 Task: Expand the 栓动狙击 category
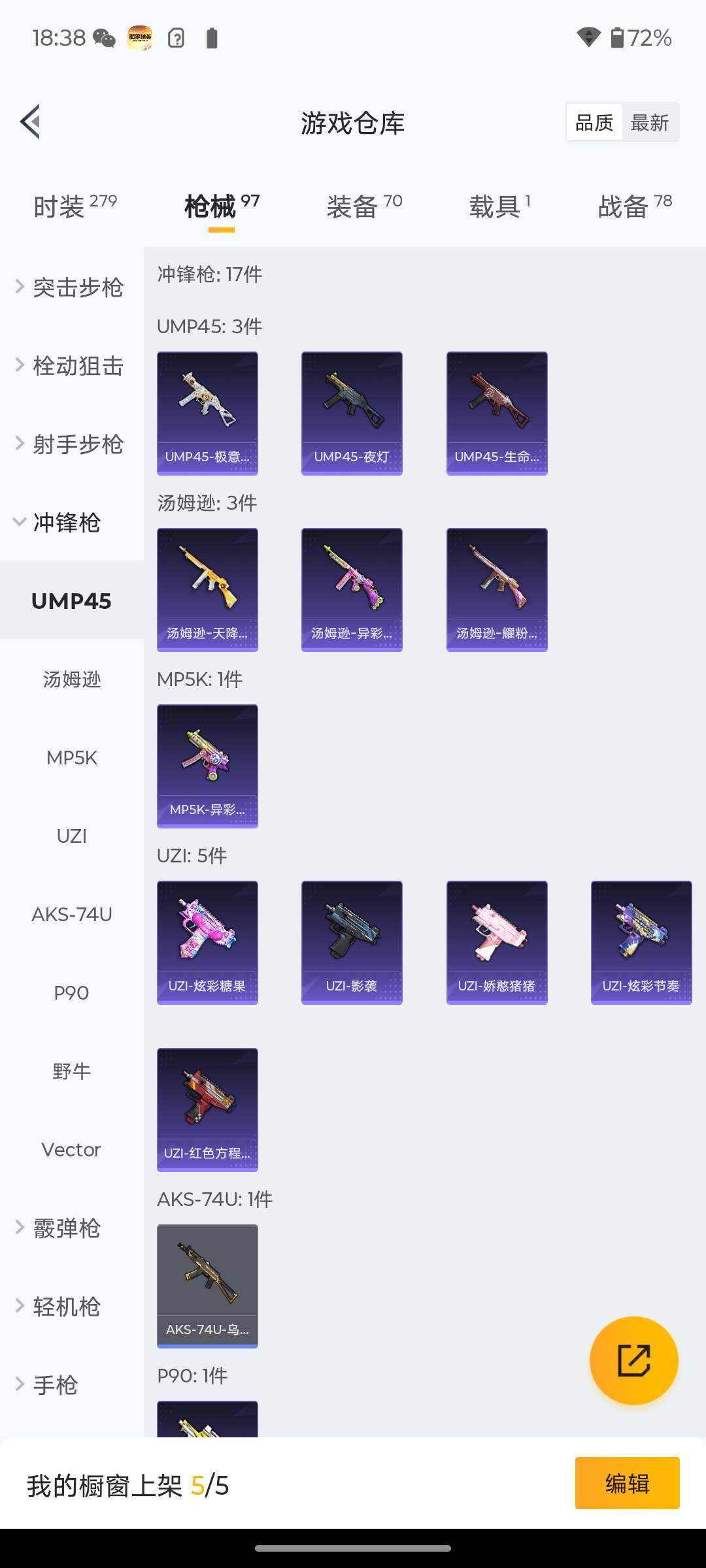tap(71, 366)
